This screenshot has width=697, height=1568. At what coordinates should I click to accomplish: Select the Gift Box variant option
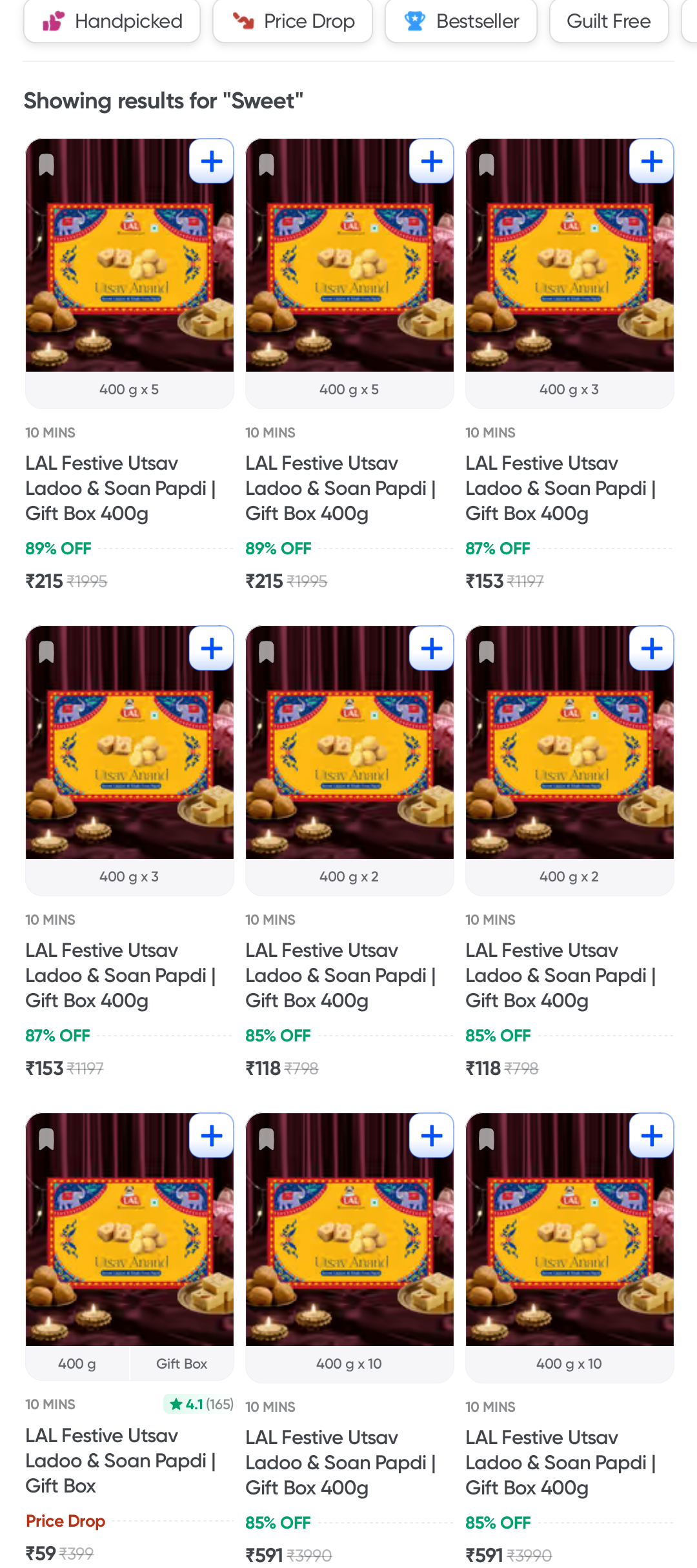tap(181, 1363)
